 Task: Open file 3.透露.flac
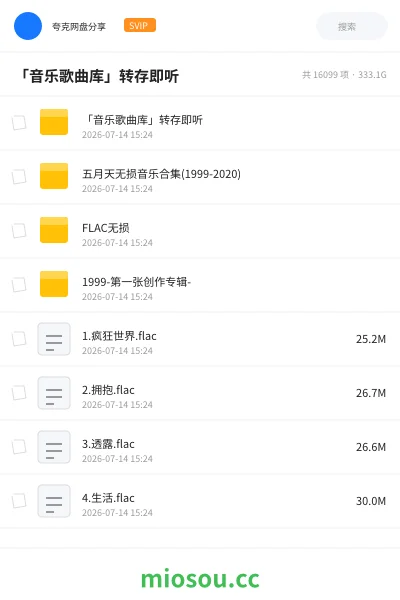200,447
